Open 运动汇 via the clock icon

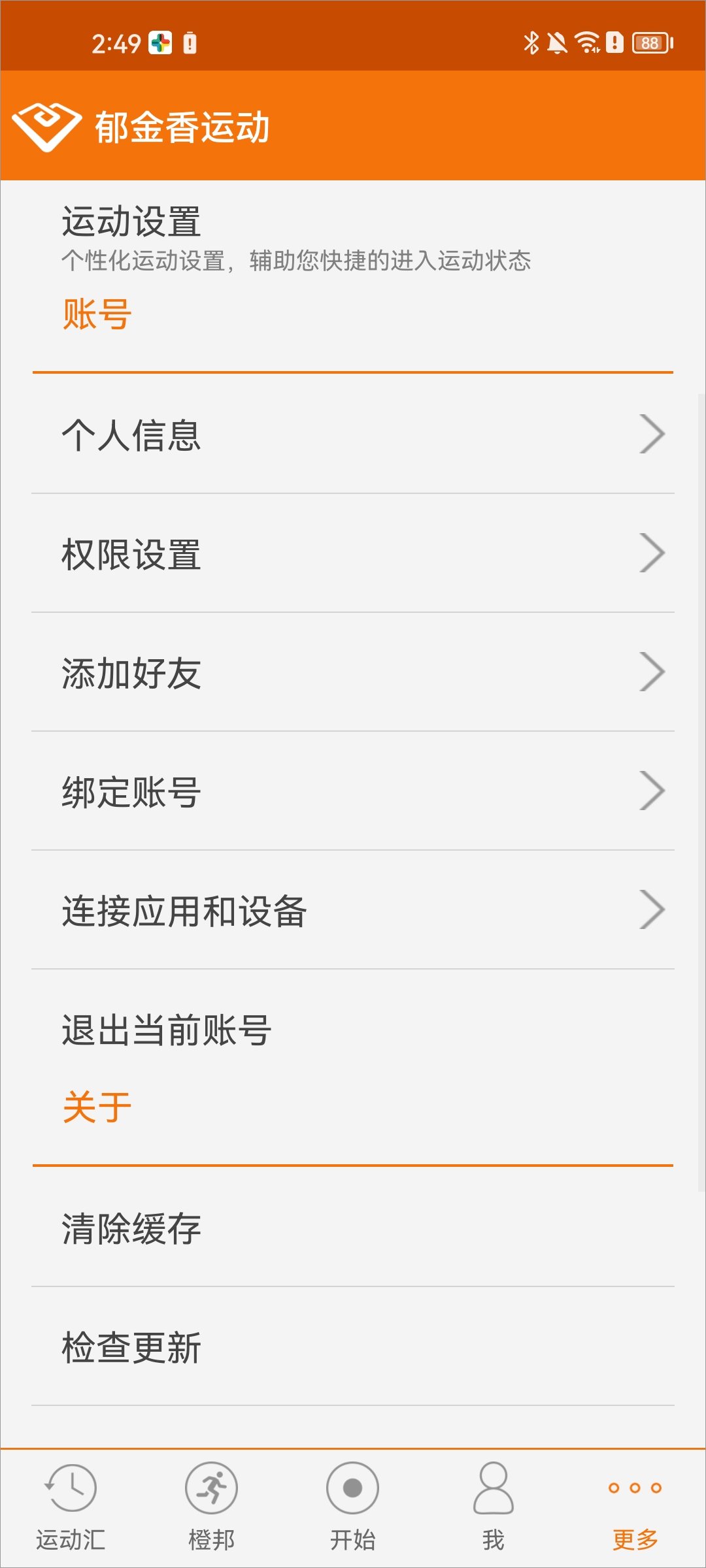[x=69, y=1488]
